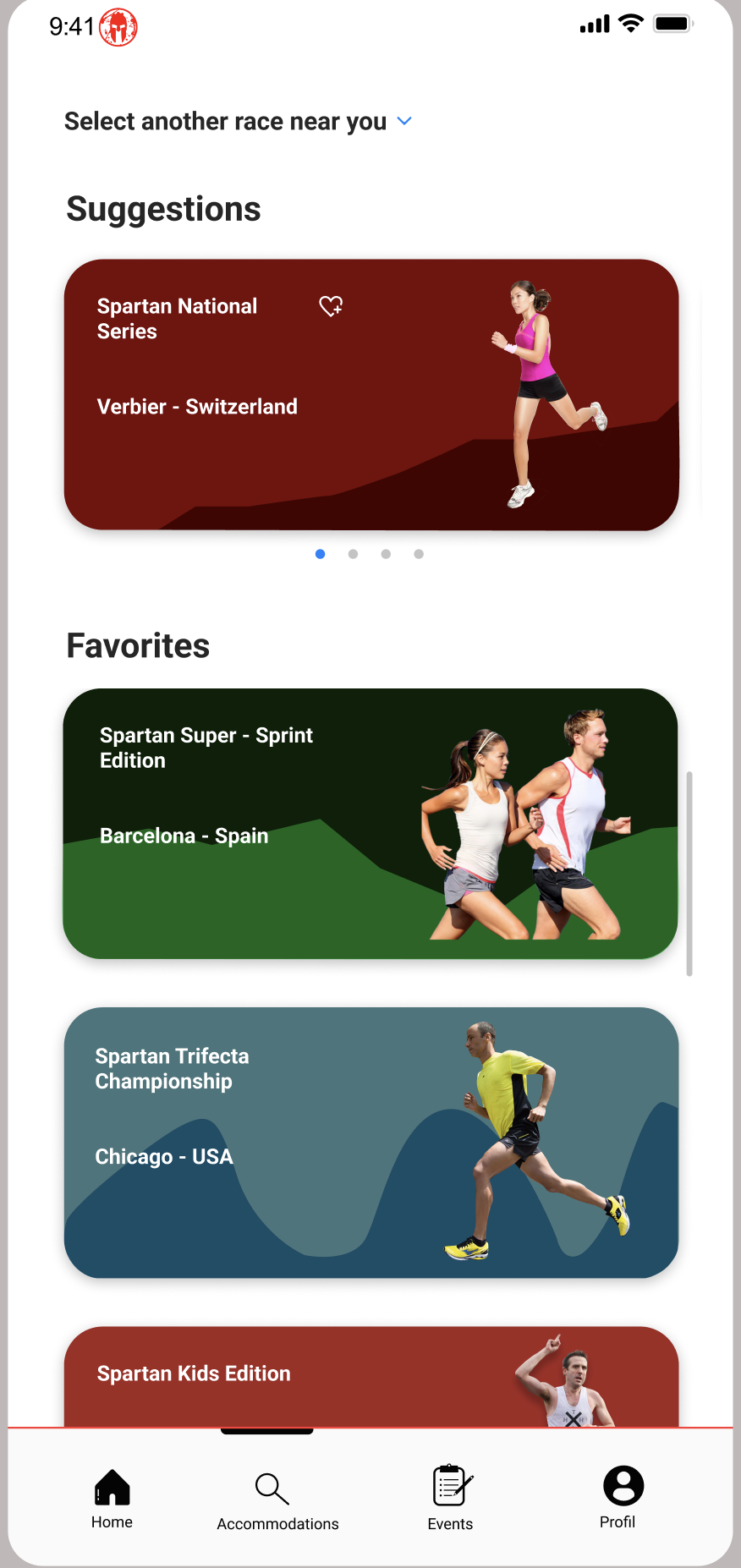Jump to the second suggestion page dot
The image size is (741, 1568).
coord(353,554)
